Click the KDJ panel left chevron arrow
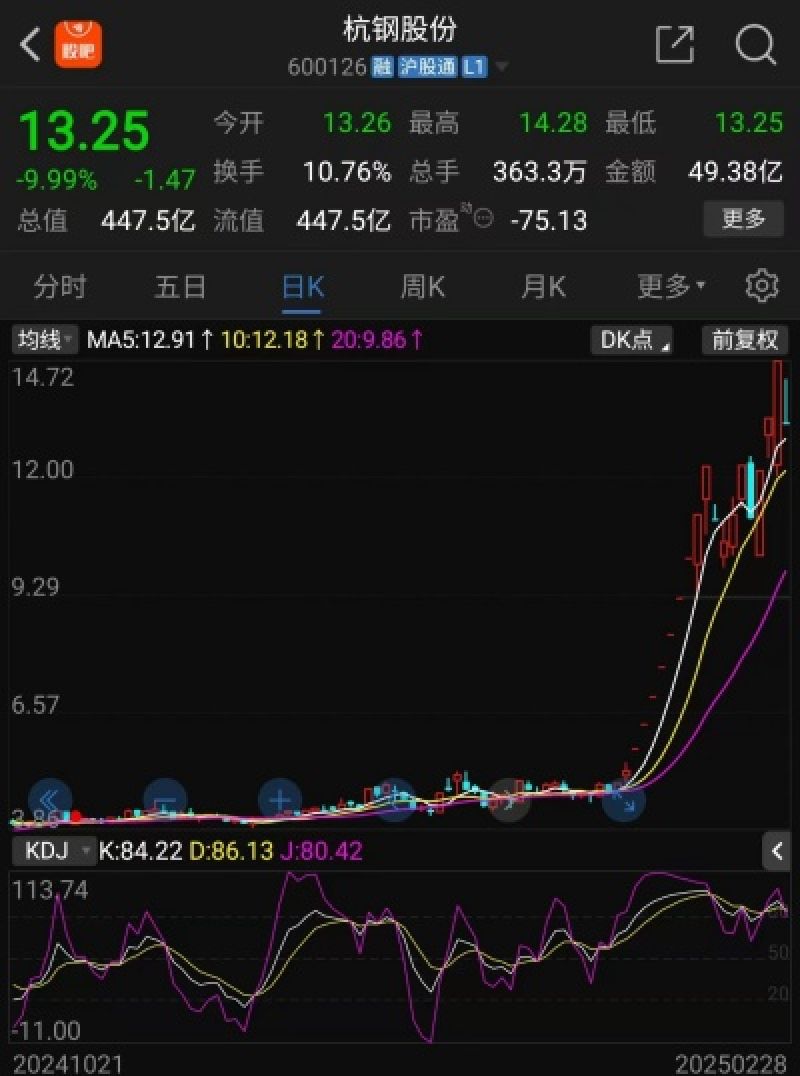 [x=779, y=852]
